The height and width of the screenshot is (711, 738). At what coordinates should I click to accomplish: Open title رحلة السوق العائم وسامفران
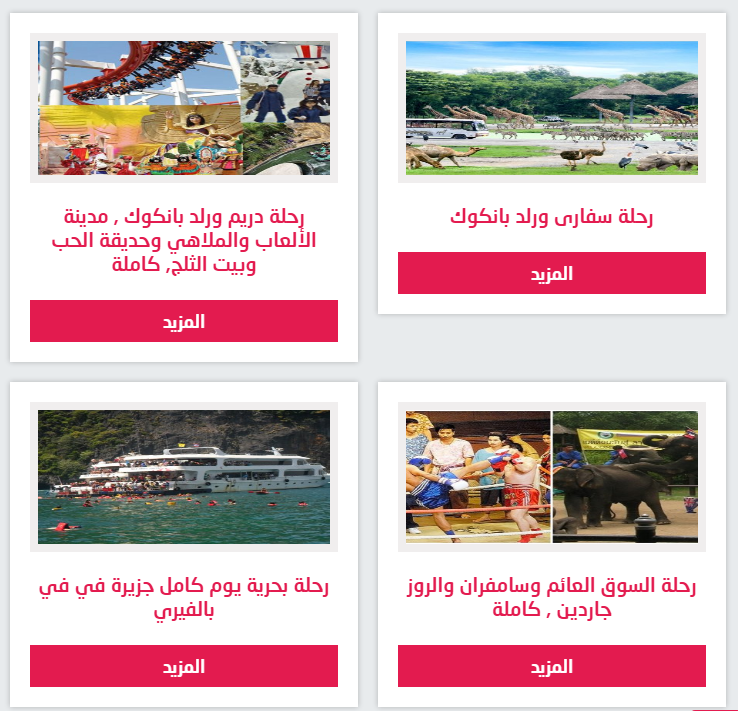pos(551,597)
